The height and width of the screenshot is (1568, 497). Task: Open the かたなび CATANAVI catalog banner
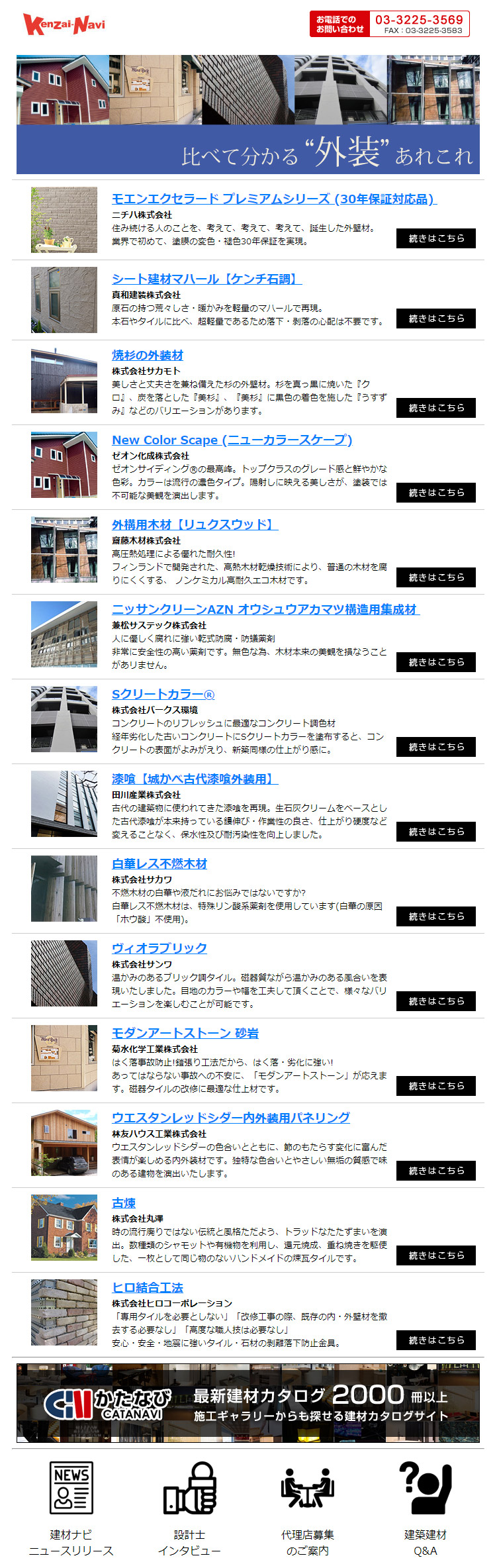248,1402
